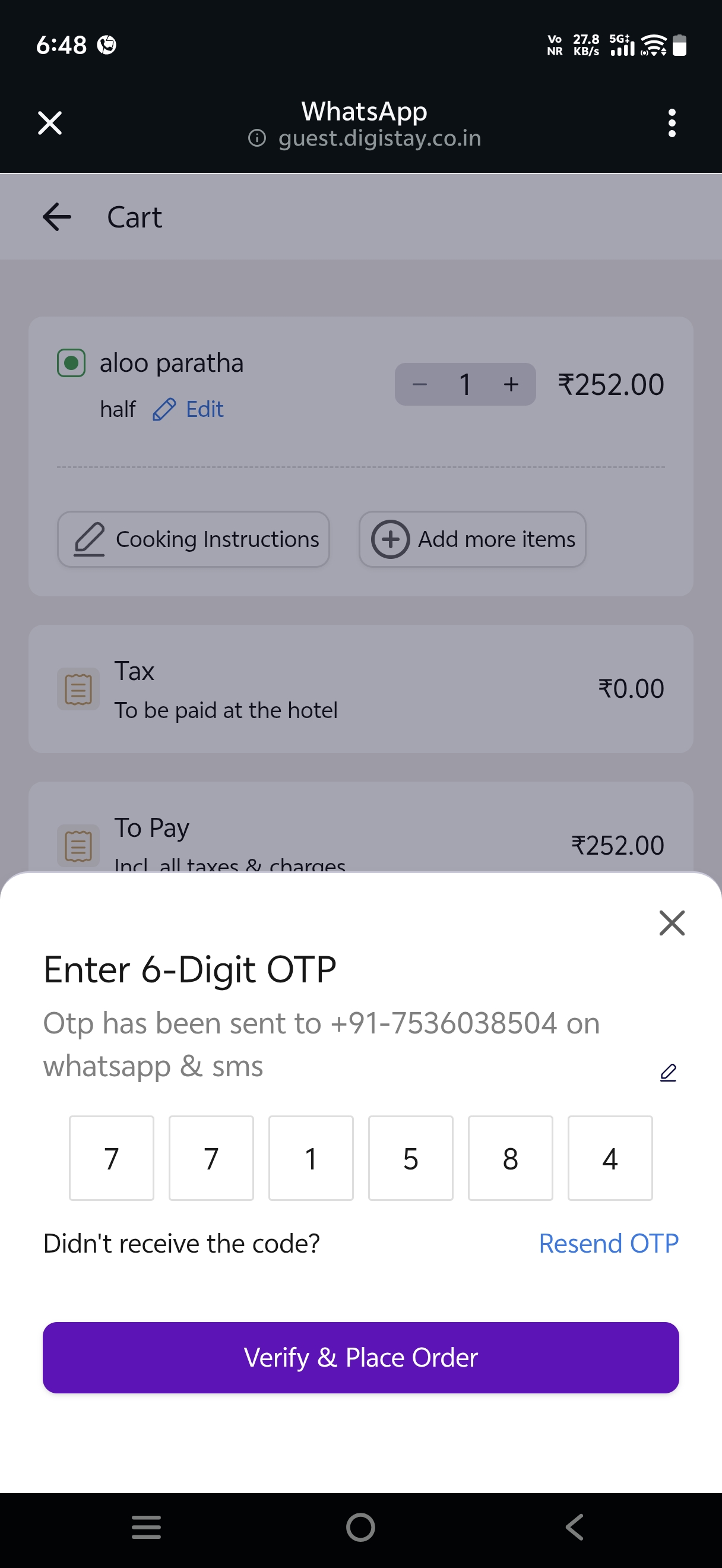Tap the back arrow on Cart header
This screenshot has width=722, height=1568.
pos(56,217)
